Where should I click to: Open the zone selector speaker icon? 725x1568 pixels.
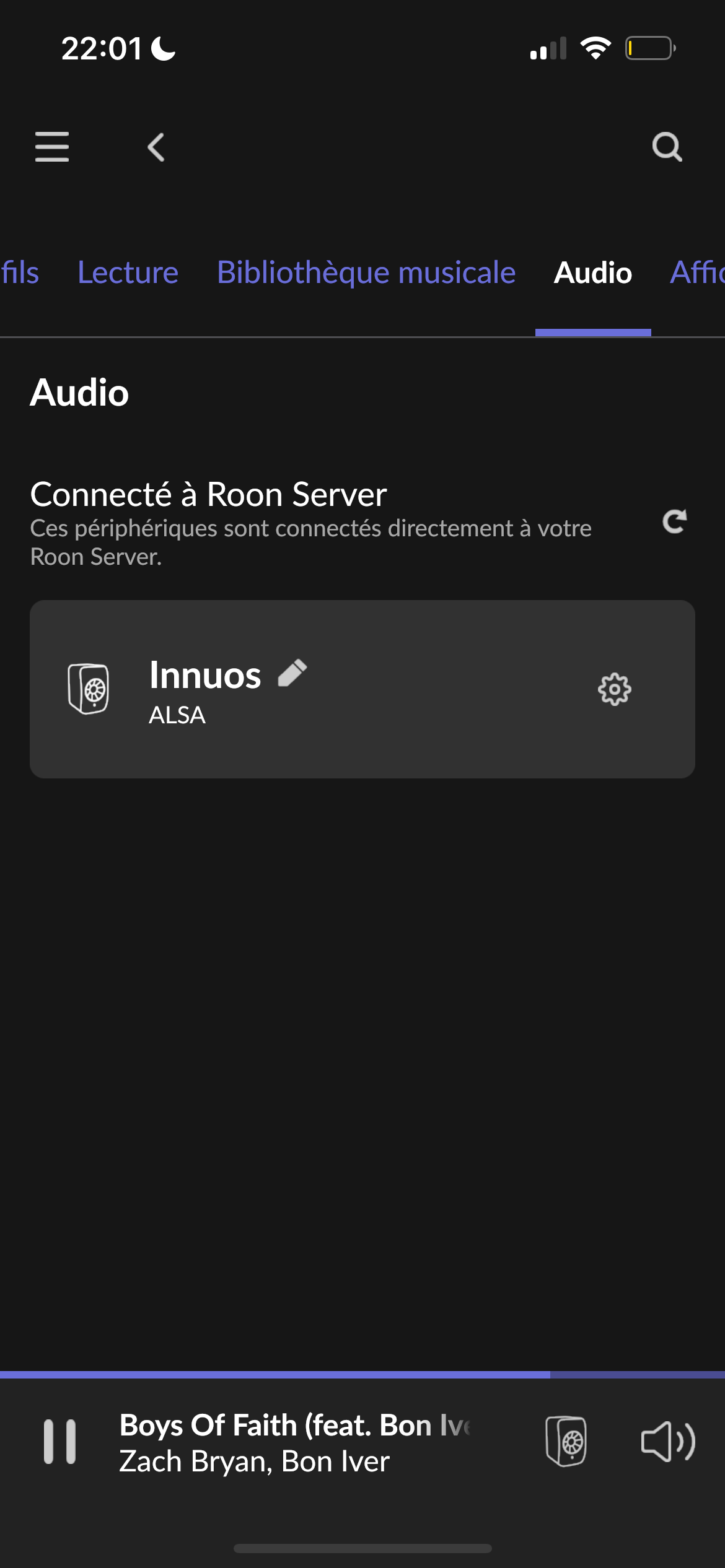coord(566,1442)
